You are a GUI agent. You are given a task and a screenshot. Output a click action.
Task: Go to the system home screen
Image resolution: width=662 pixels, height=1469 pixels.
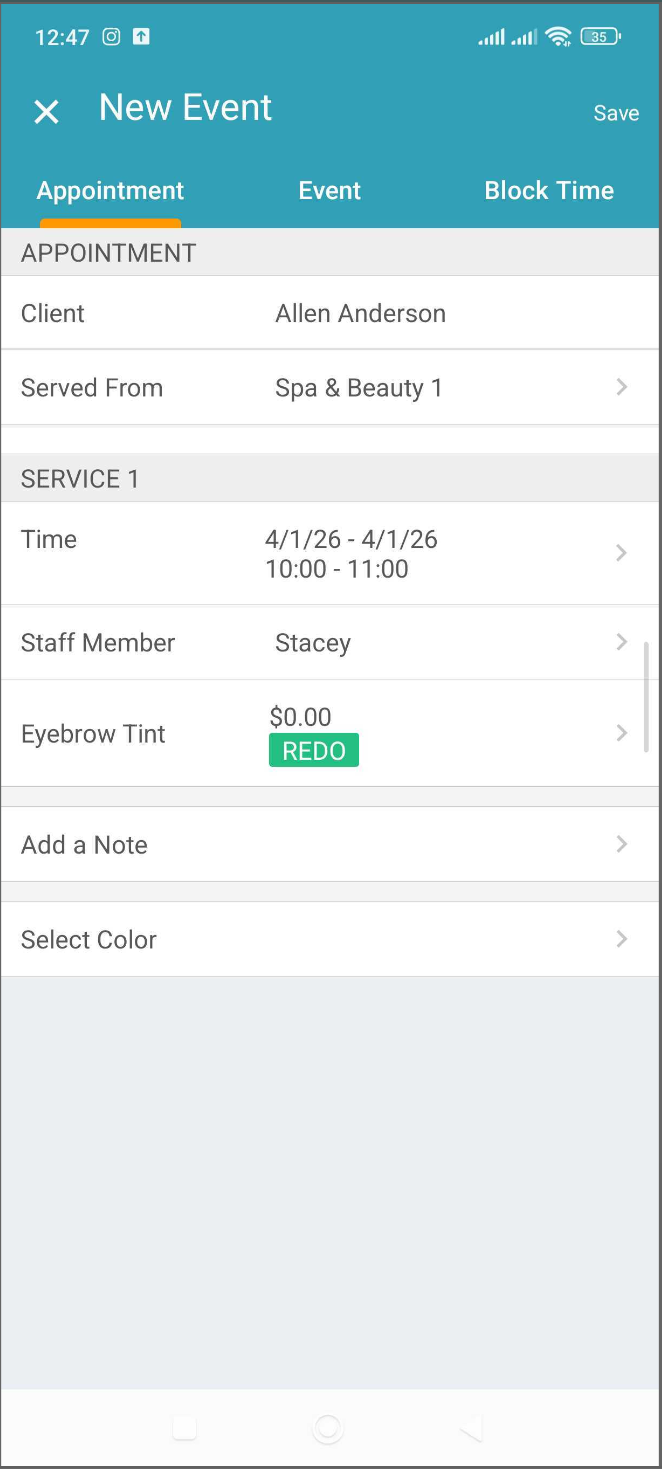pyautogui.click(x=328, y=1429)
